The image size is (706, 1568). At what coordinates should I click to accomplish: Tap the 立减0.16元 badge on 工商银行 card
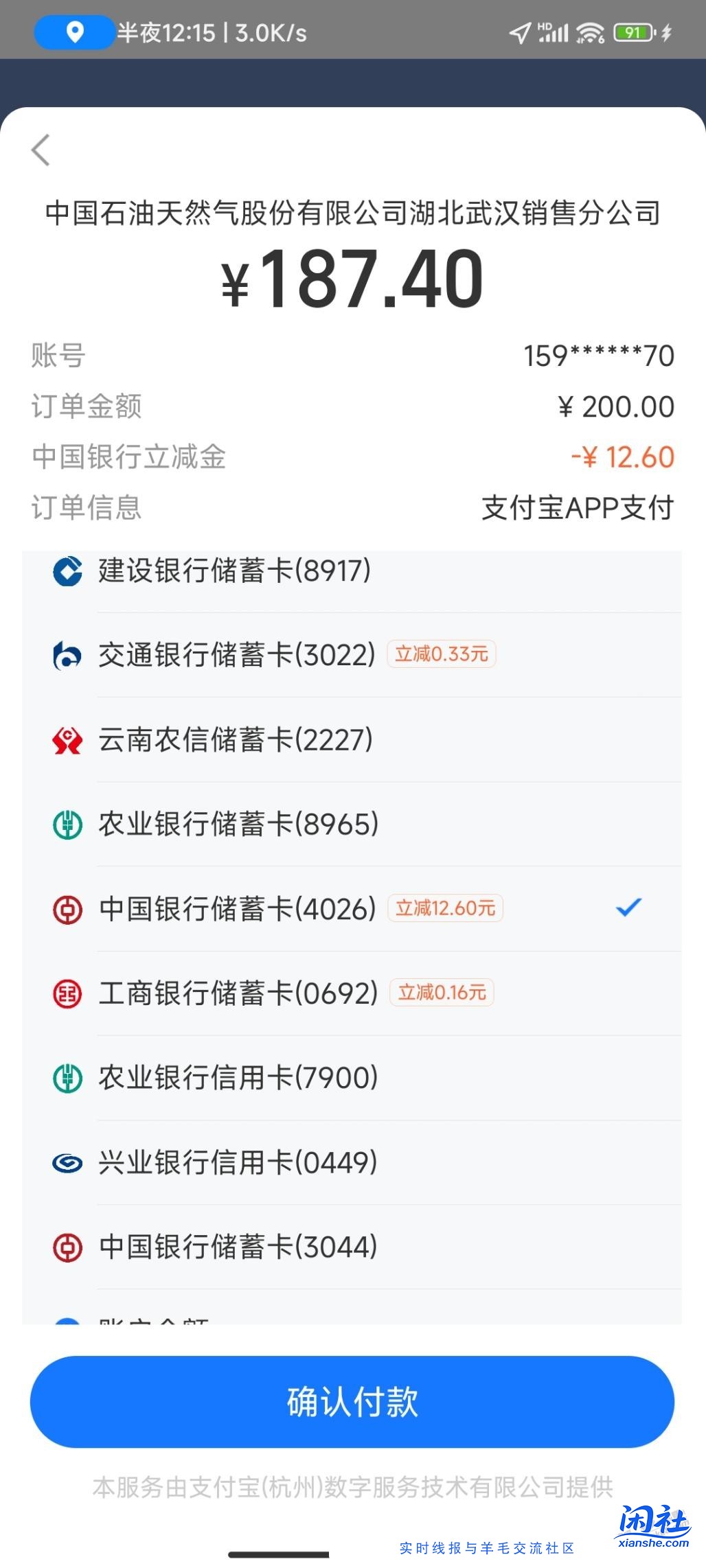click(441, 991)
